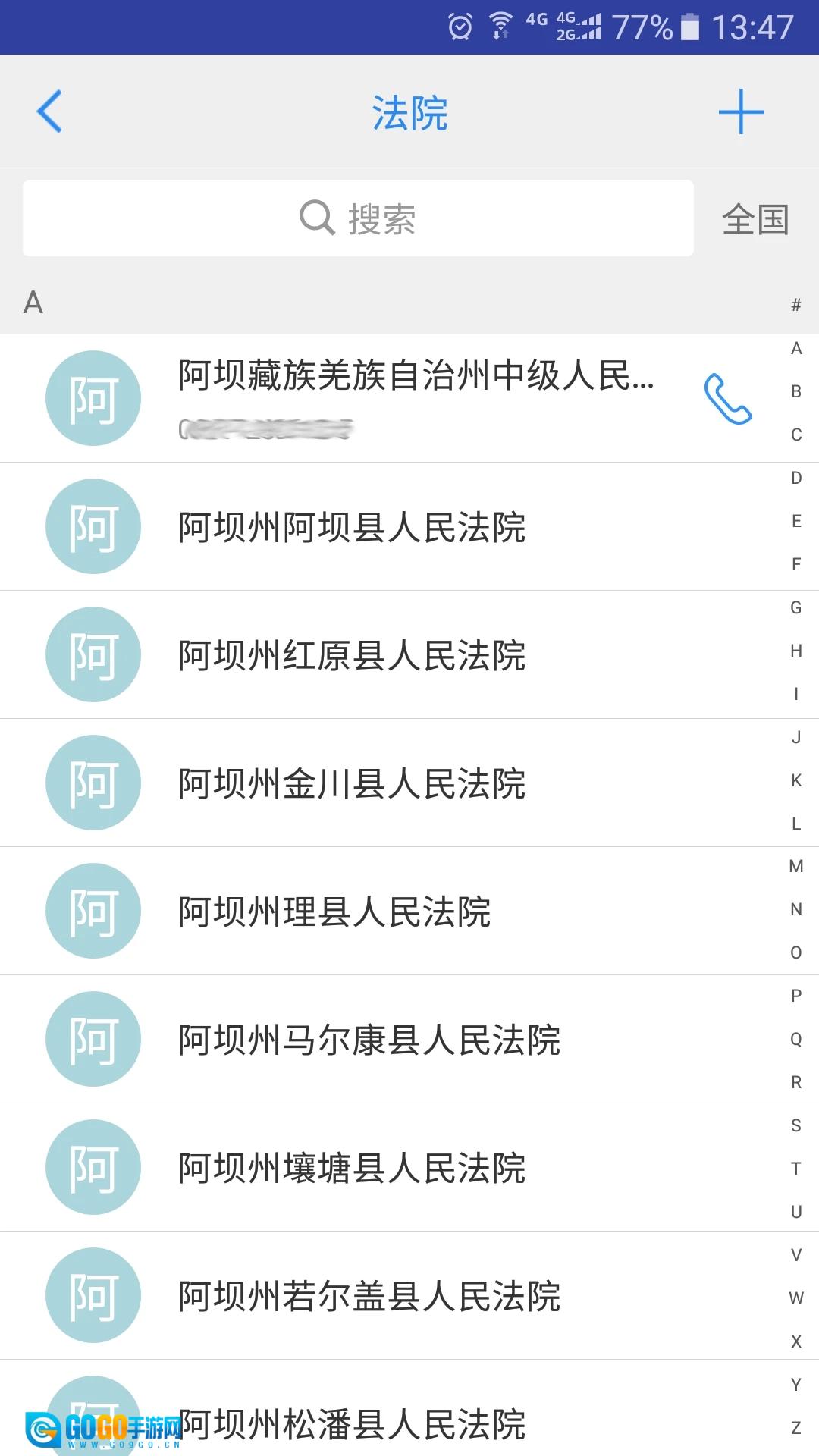Open region filter by tapping 全国
Image resolution: width=819 pixels, height=1456 pixels.
tap(755, 220)
